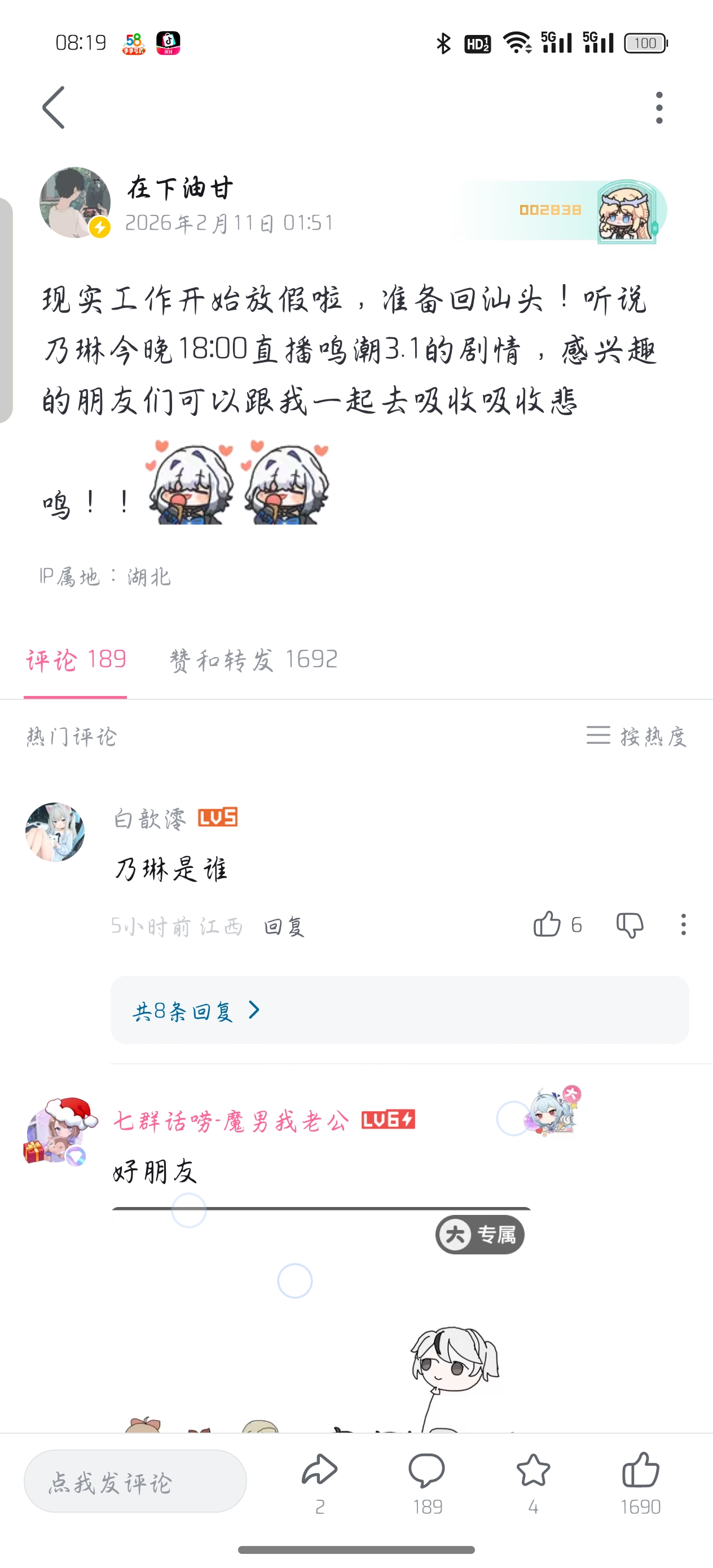Like 白歆澪's comment

(x=547, y=924)
